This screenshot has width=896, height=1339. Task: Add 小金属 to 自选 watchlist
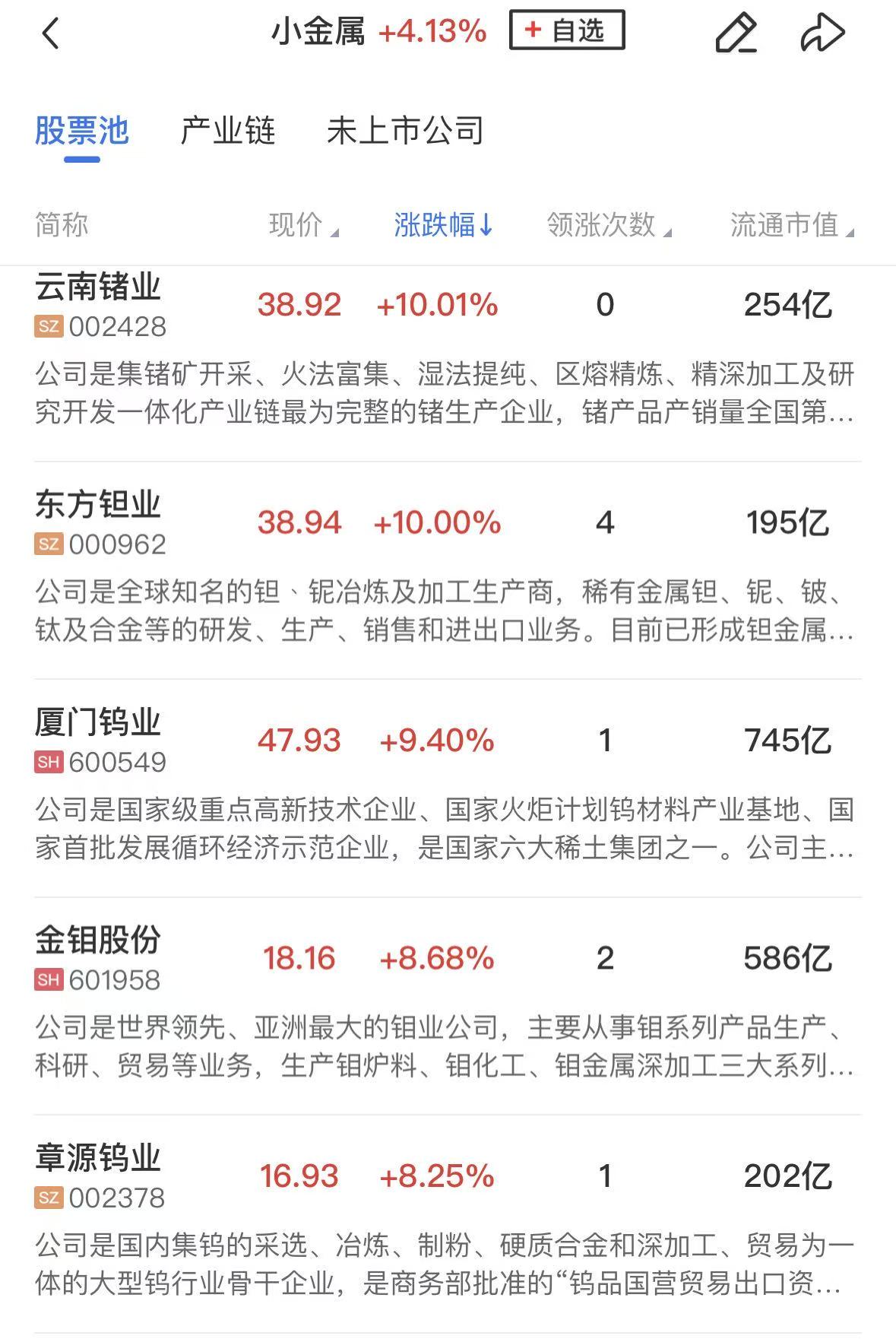pyautogui.click(x=567, y=30)
